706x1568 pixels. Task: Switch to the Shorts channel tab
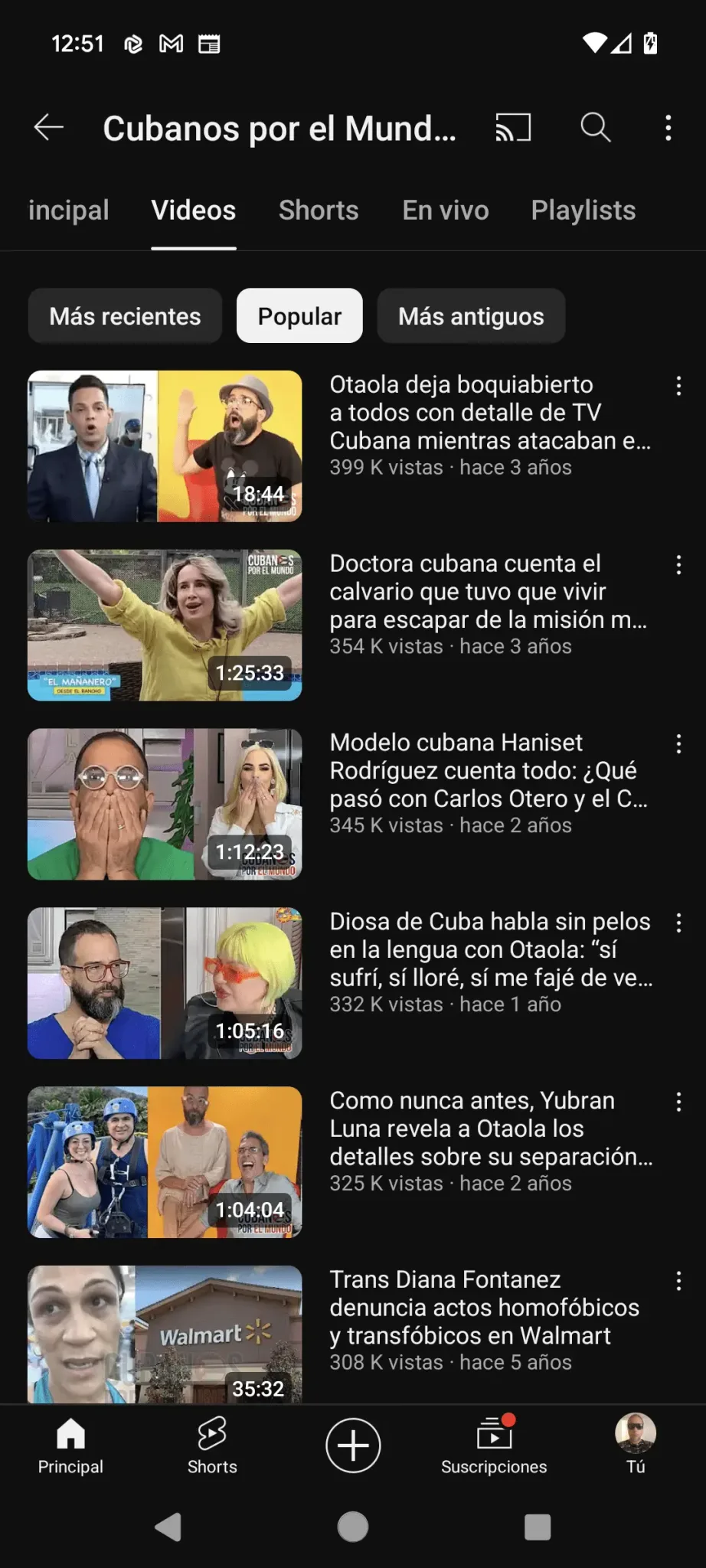click(319, 210)
